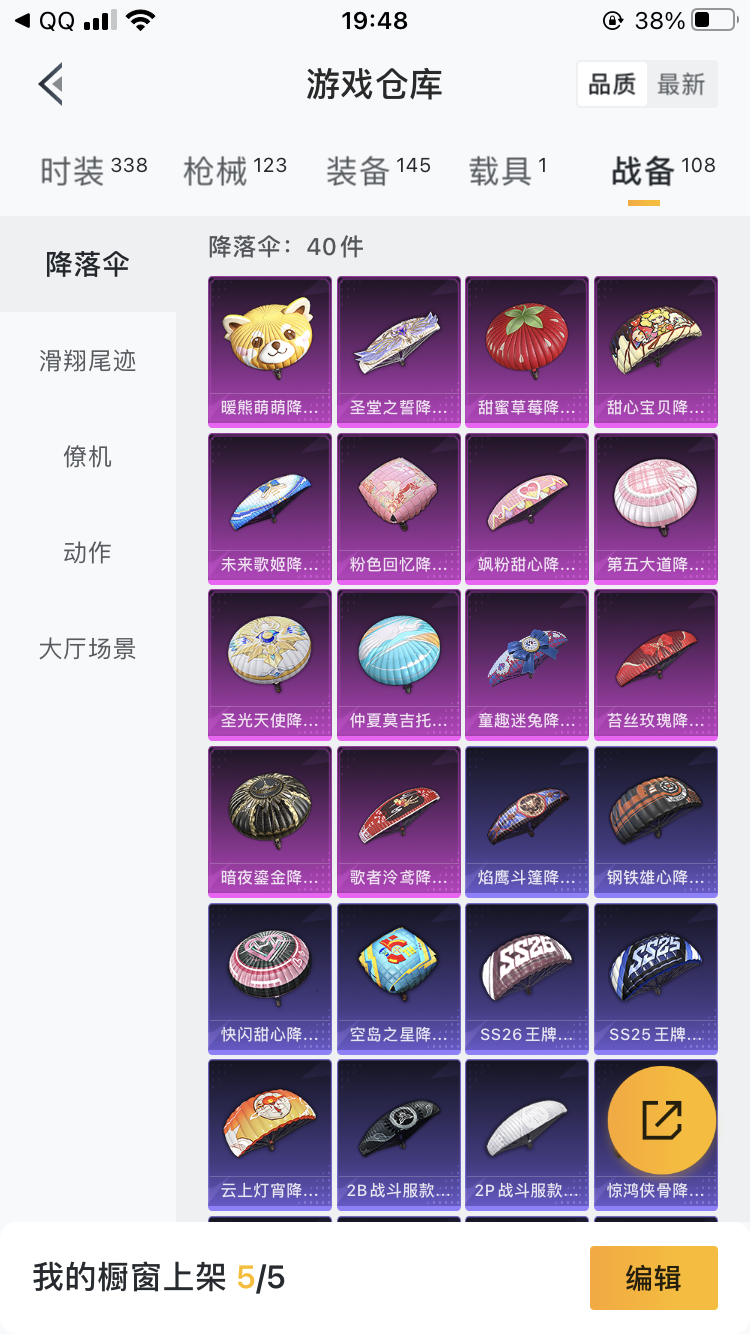The image size is (750, 1334).
Task: Open the 暖熊萌萌 parachute item
Action: pyautogui.click(x=270, y=352)
